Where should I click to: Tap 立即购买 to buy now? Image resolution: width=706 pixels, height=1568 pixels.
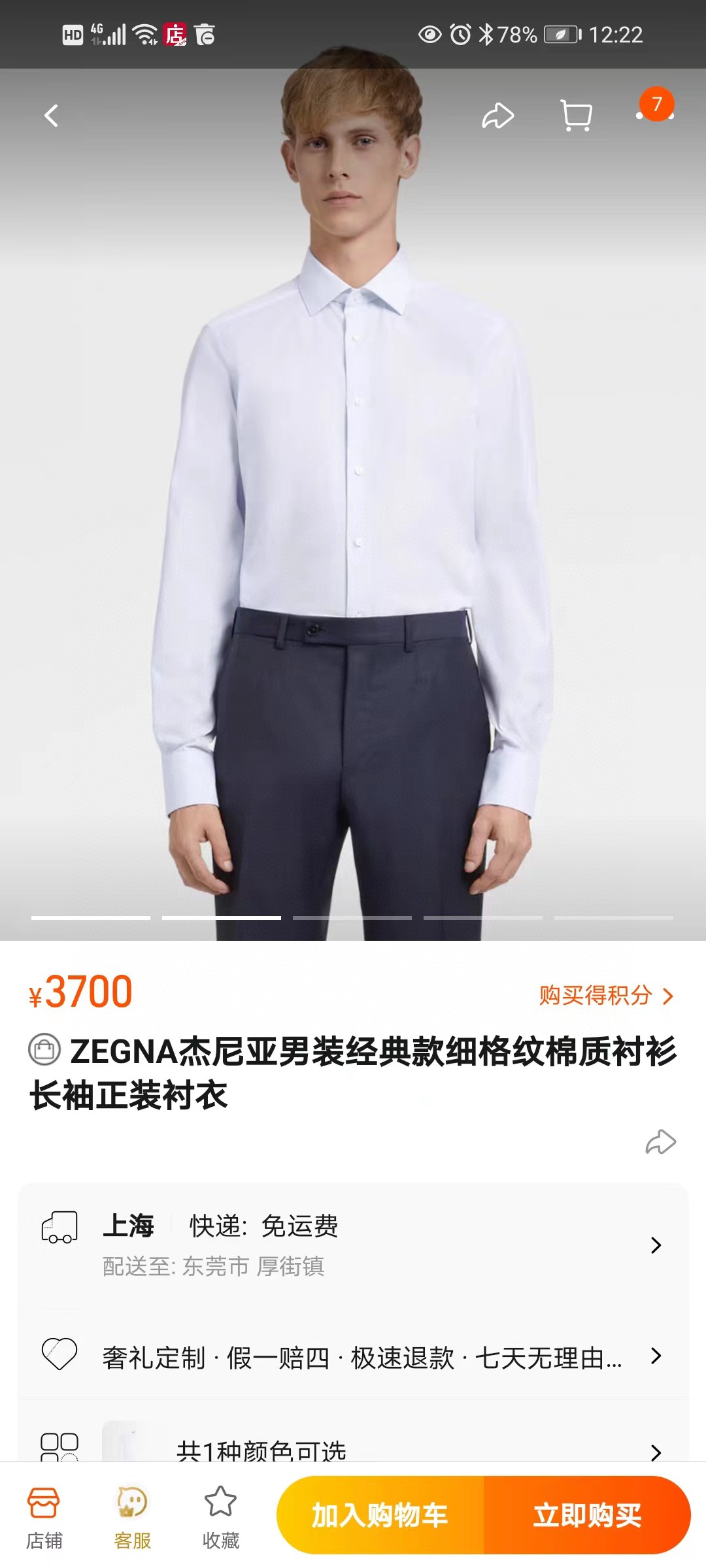click(x=587, y=1515)
